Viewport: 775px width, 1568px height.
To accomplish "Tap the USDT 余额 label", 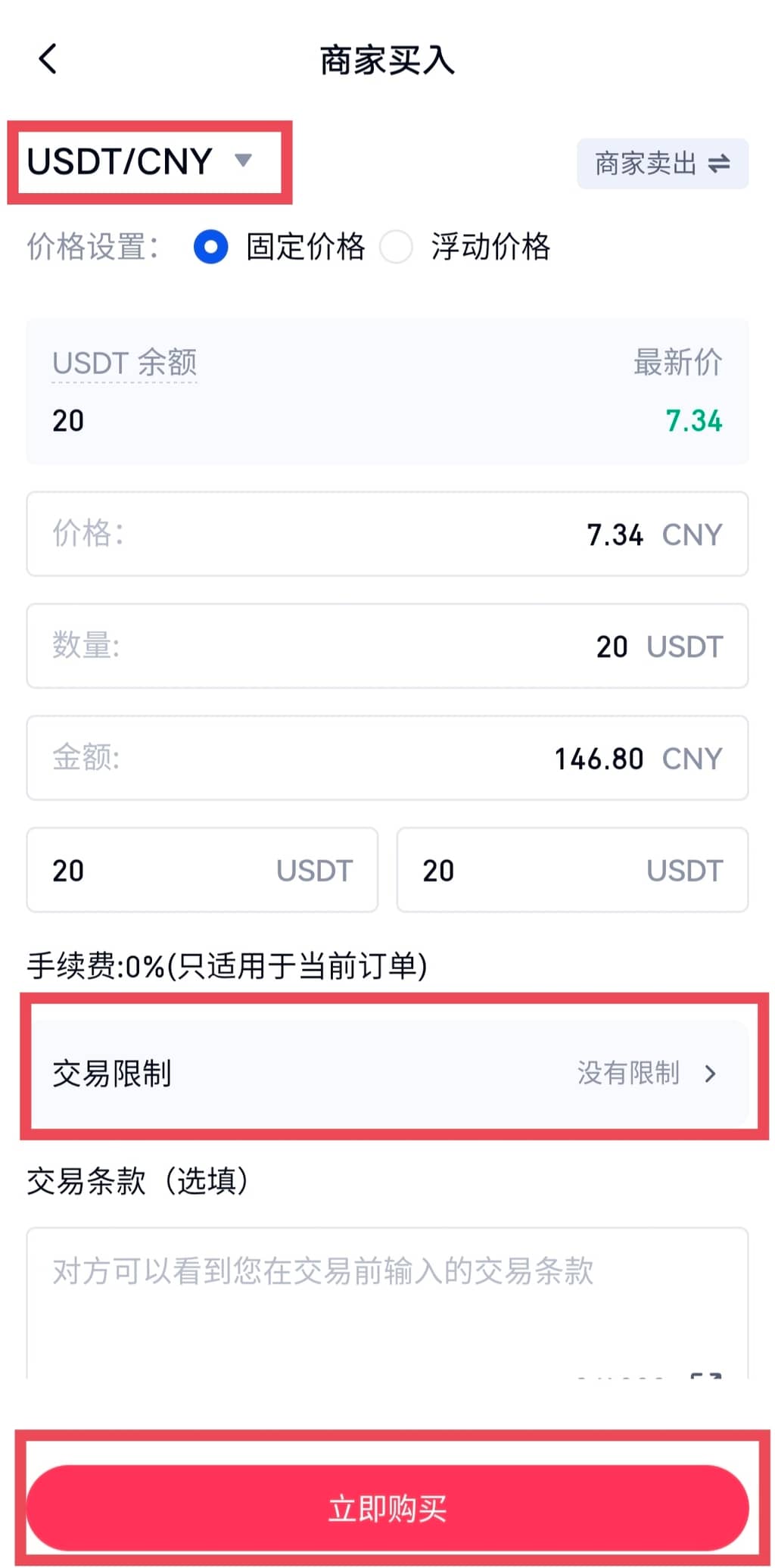I will [125, 363].
